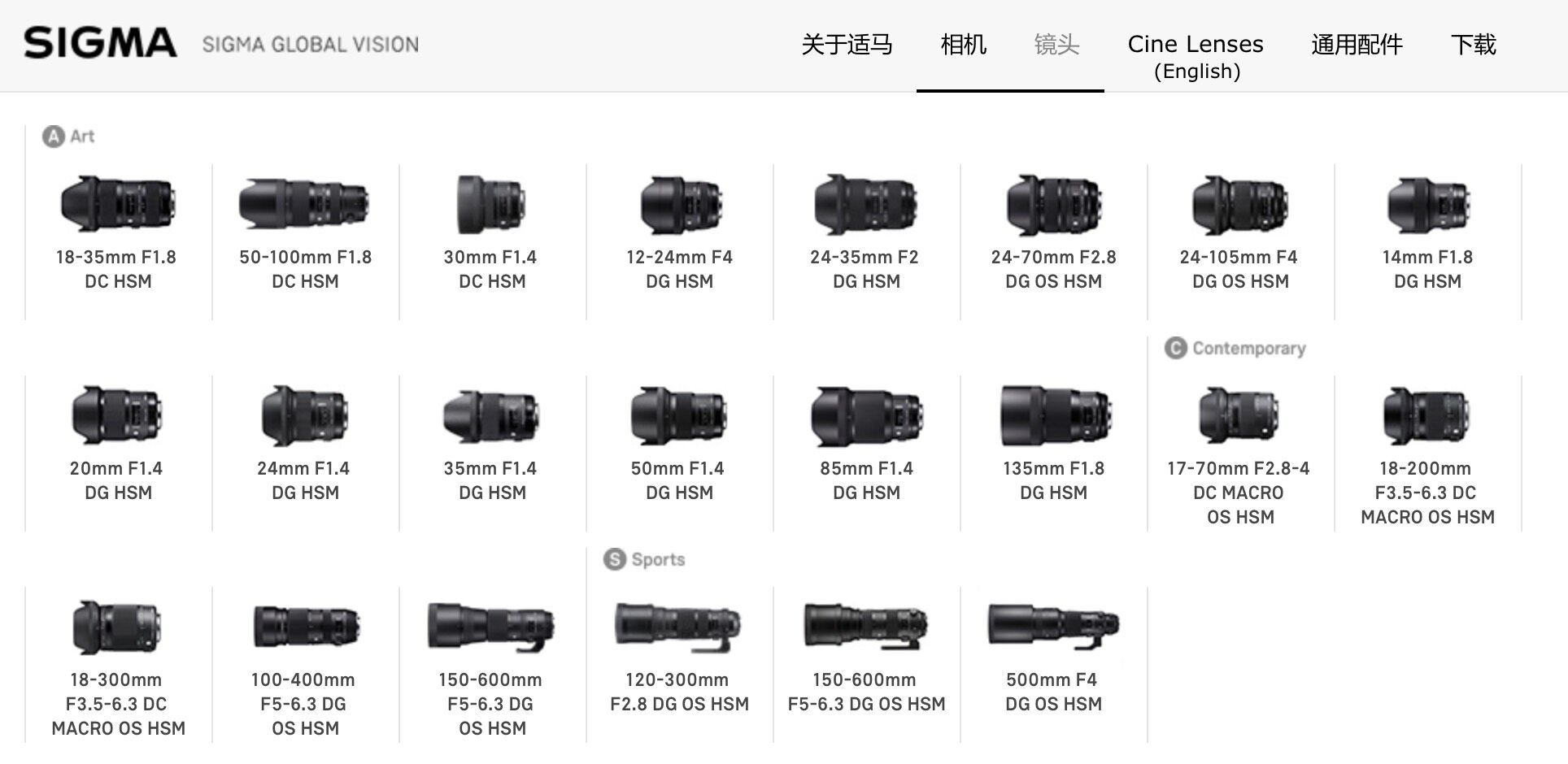
Task: Open the 下载 page
Action: click(x=1473, y=45)
